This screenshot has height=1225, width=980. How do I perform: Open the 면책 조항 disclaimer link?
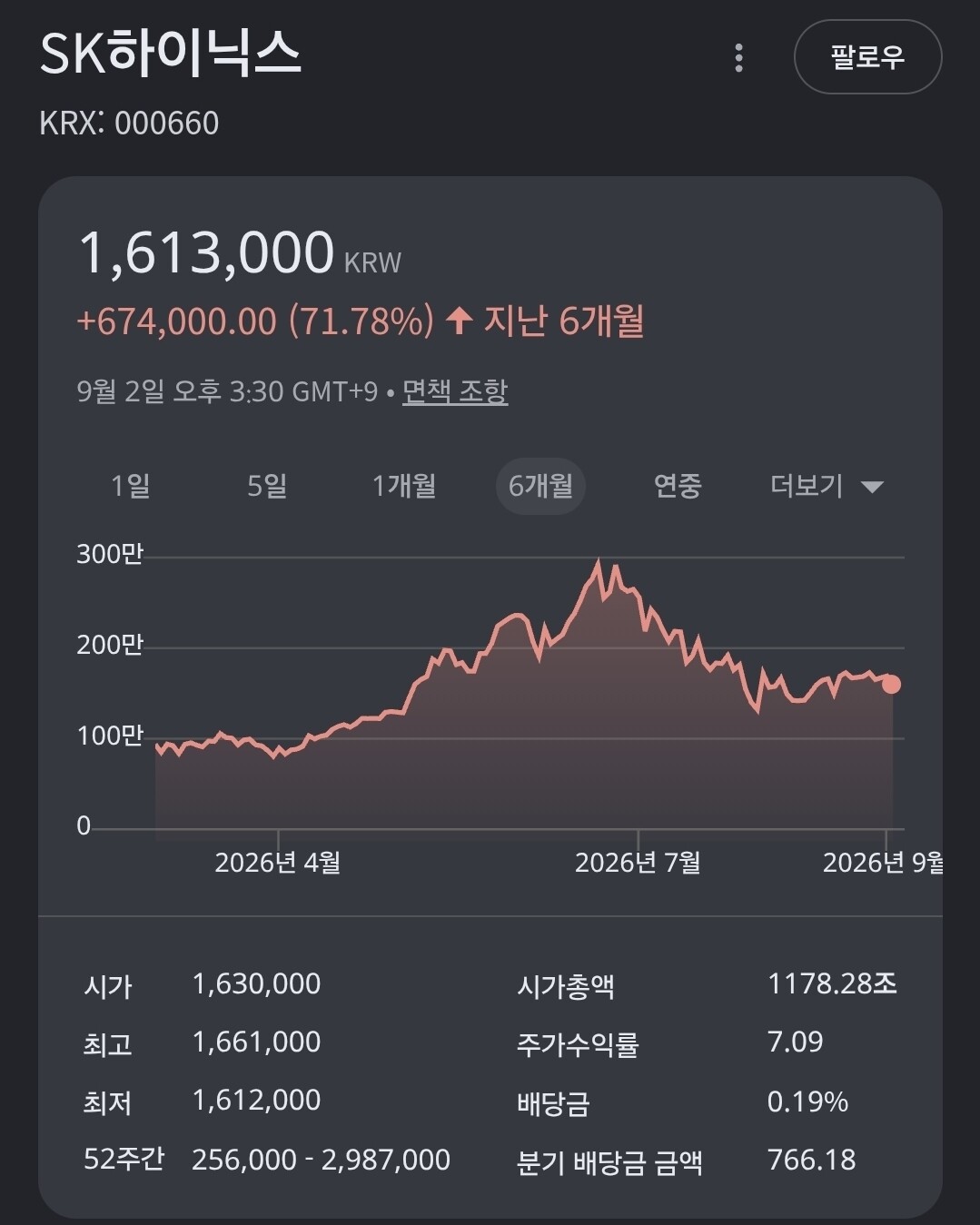pyautogui.click(x=455, y=391)
